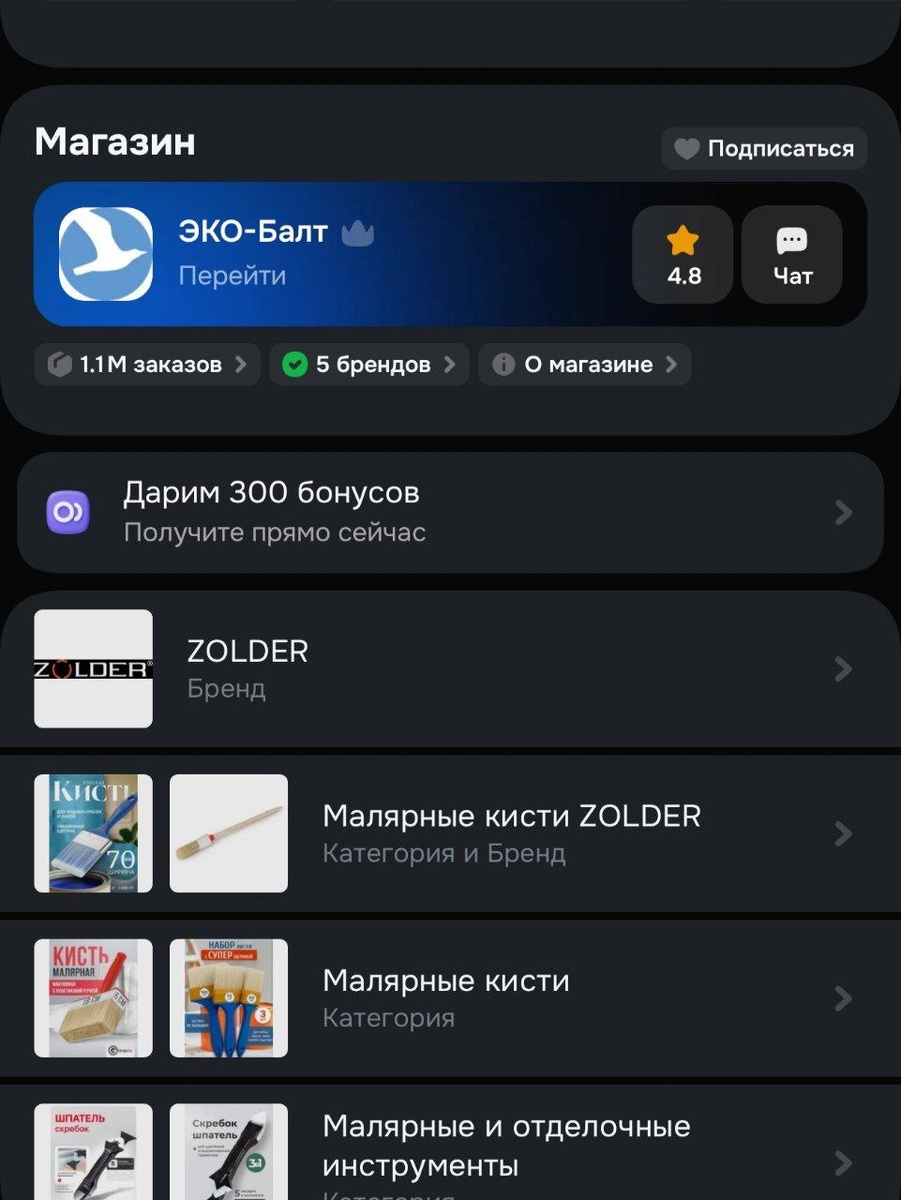Click the heart icon on the Subscribe button
The image size is (901, 1200).
(688, 148)
